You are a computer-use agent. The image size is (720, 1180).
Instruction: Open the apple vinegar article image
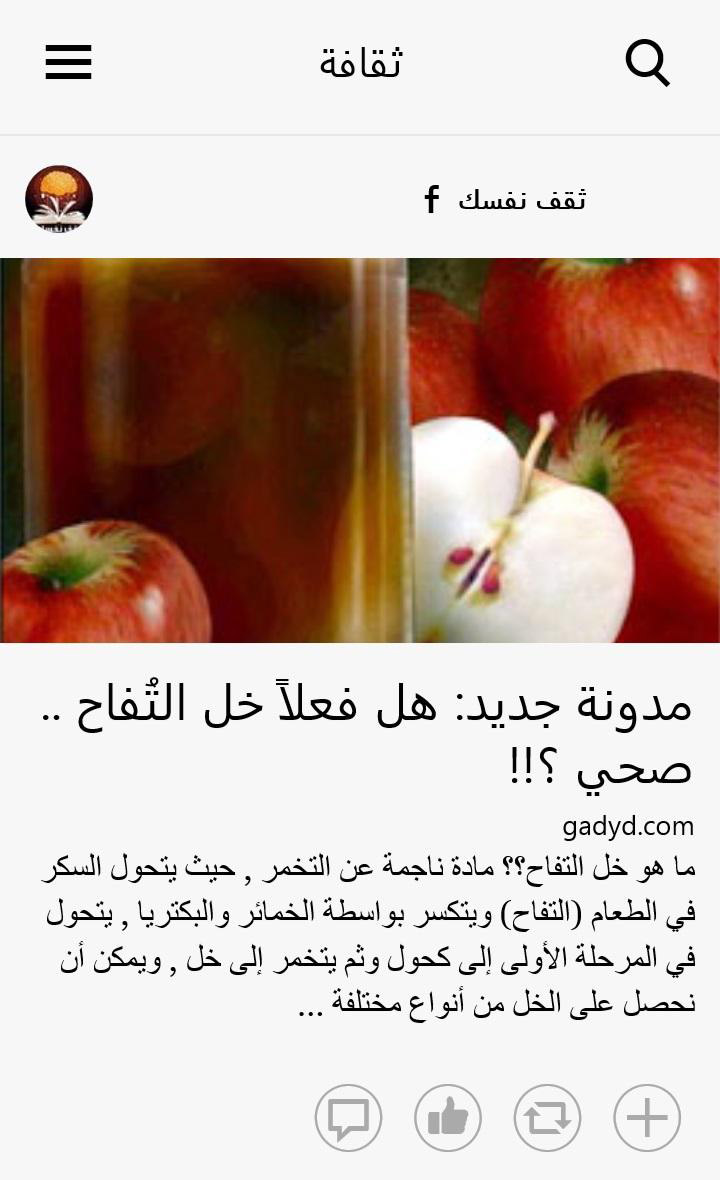(x=360, y=450)
